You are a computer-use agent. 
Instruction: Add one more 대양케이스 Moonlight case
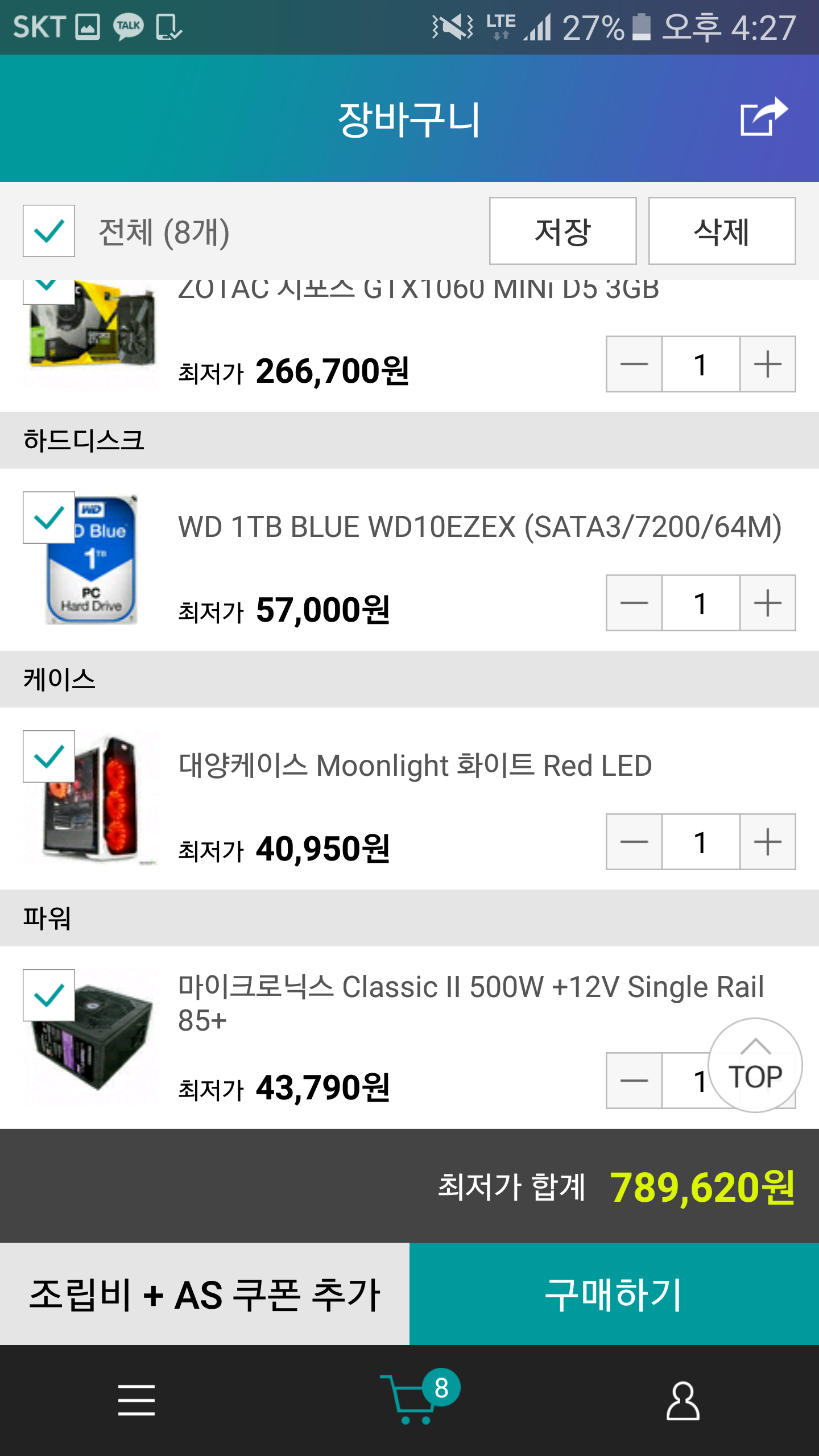767,842
